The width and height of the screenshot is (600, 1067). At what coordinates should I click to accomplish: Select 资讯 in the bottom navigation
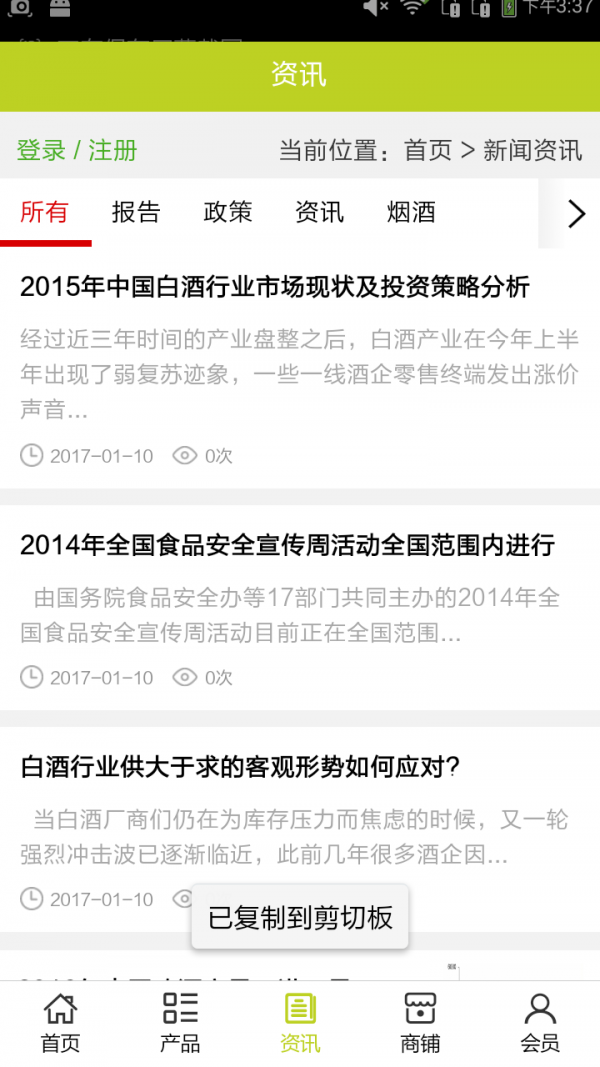click(300, 1023)
